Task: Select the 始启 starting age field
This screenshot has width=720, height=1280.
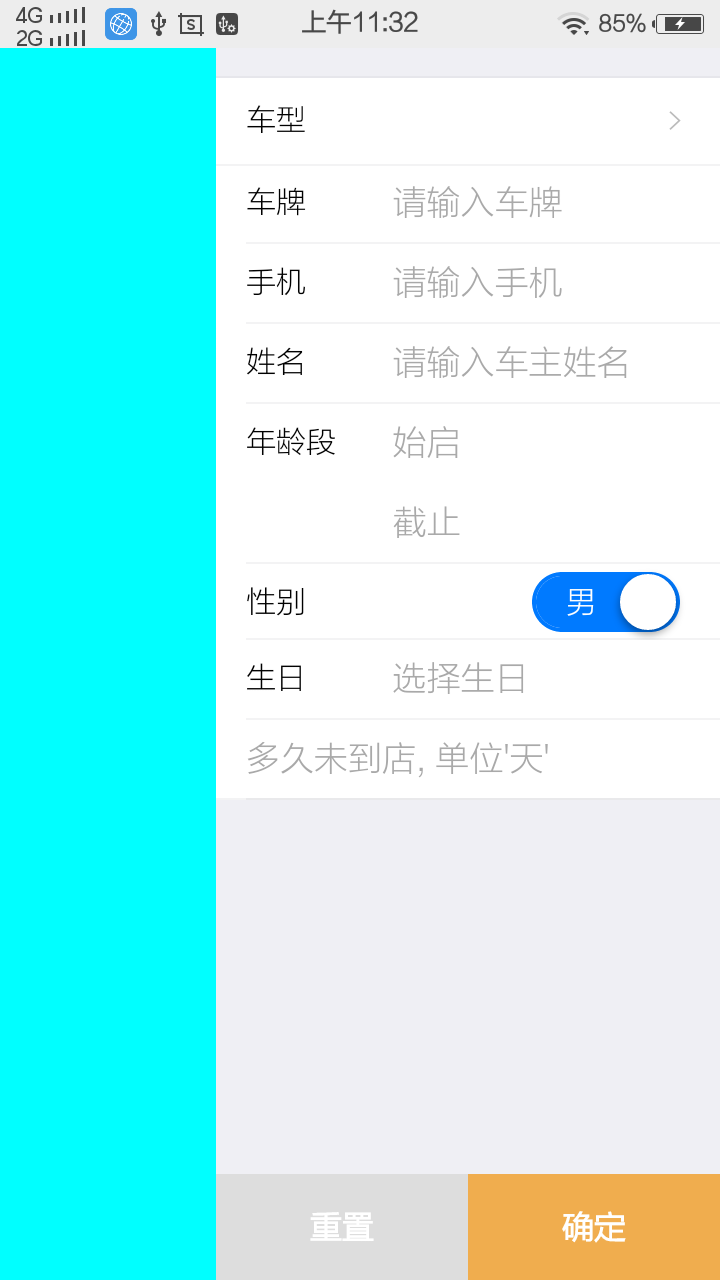Action: click(x=556, y=442)
